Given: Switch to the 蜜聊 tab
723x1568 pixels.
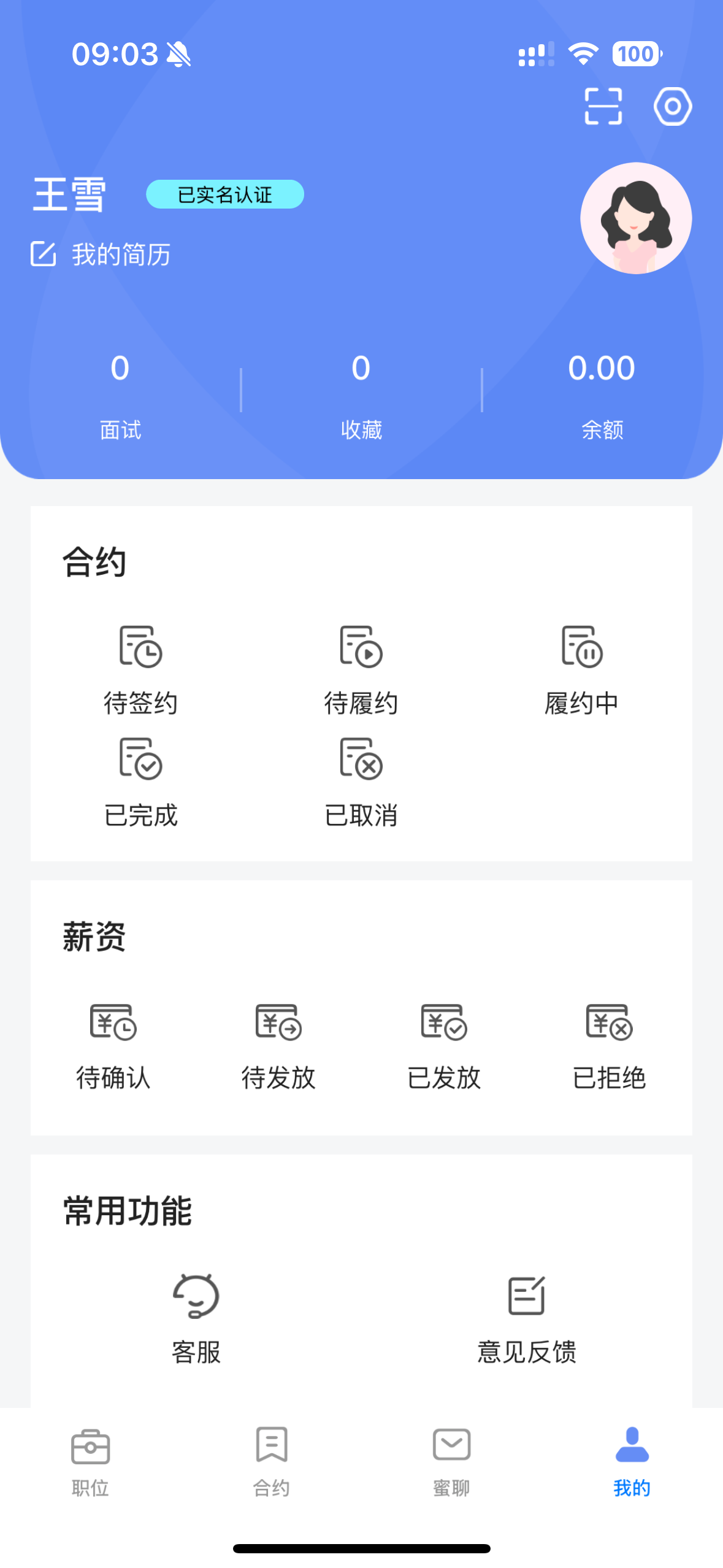Looking at the screenshot, I should [451, 1461].
